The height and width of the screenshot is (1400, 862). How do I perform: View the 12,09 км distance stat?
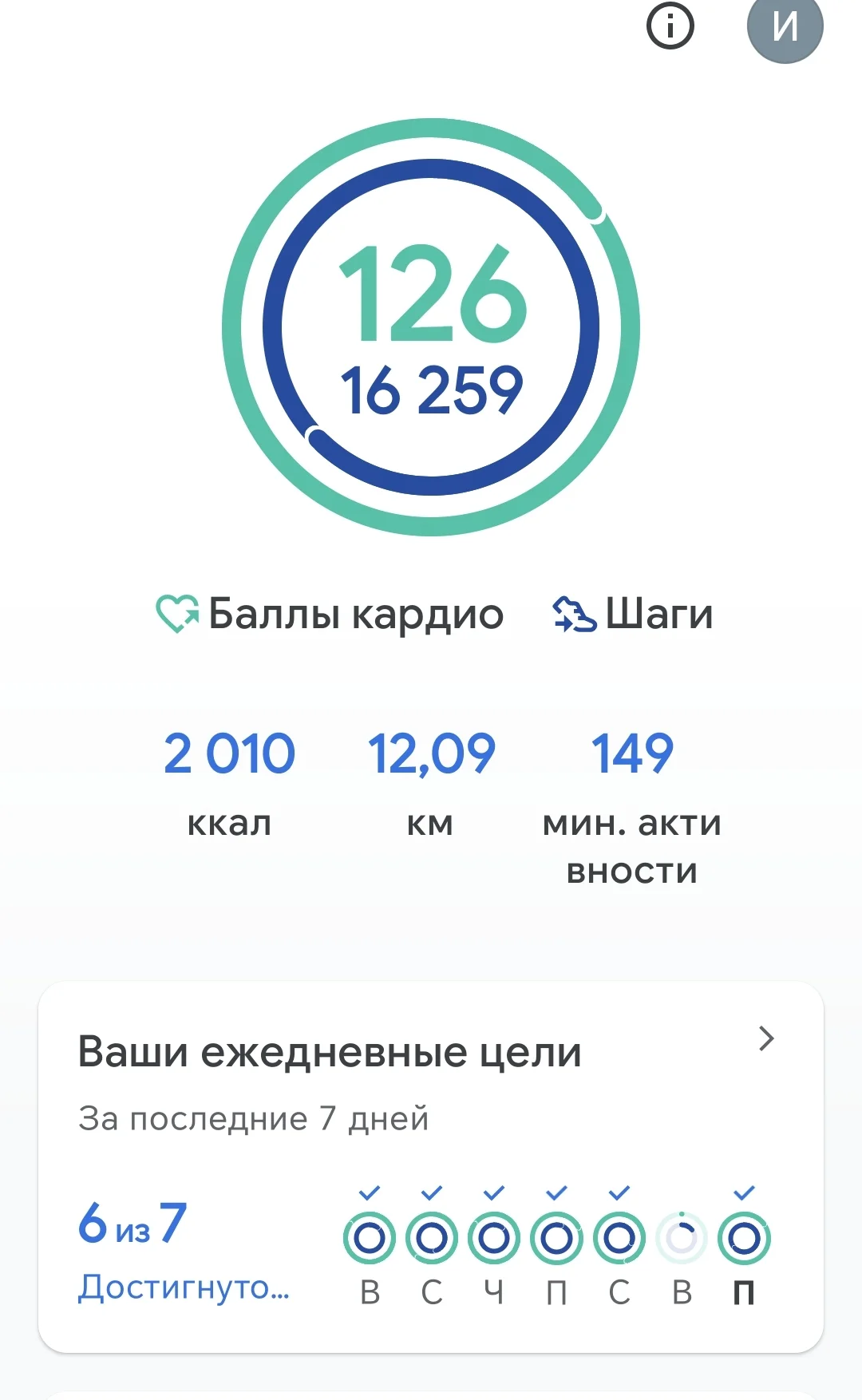[431, 780]
